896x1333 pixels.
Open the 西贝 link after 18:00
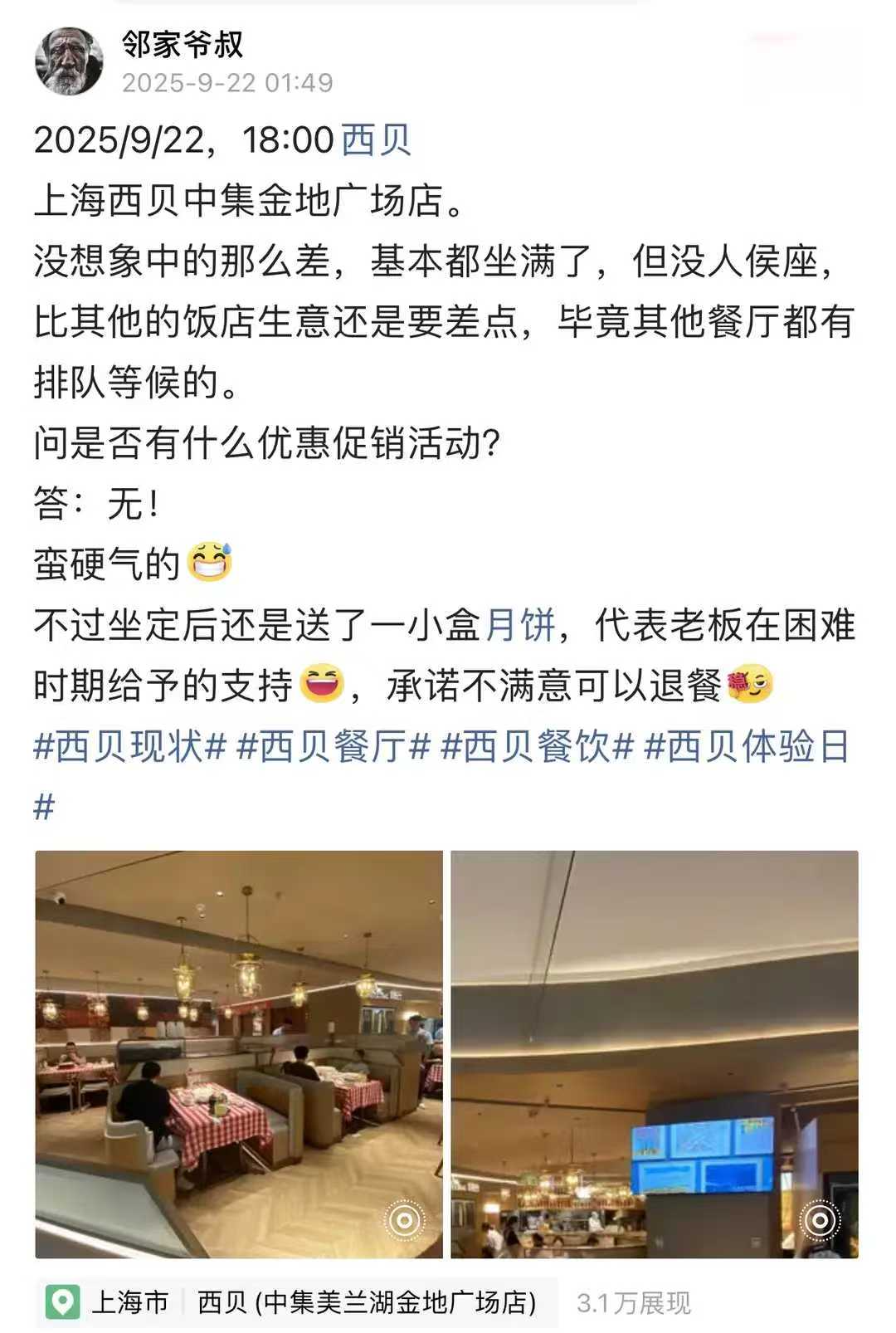pyautogui.click(x=376, y=139)
